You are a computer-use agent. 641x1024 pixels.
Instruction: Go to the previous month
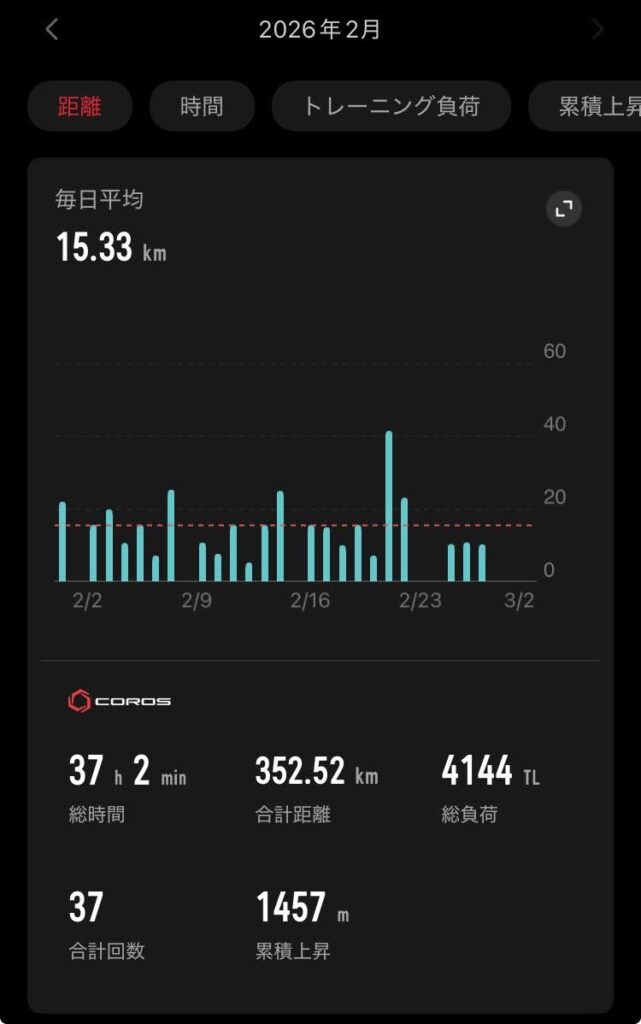[52, 30]
